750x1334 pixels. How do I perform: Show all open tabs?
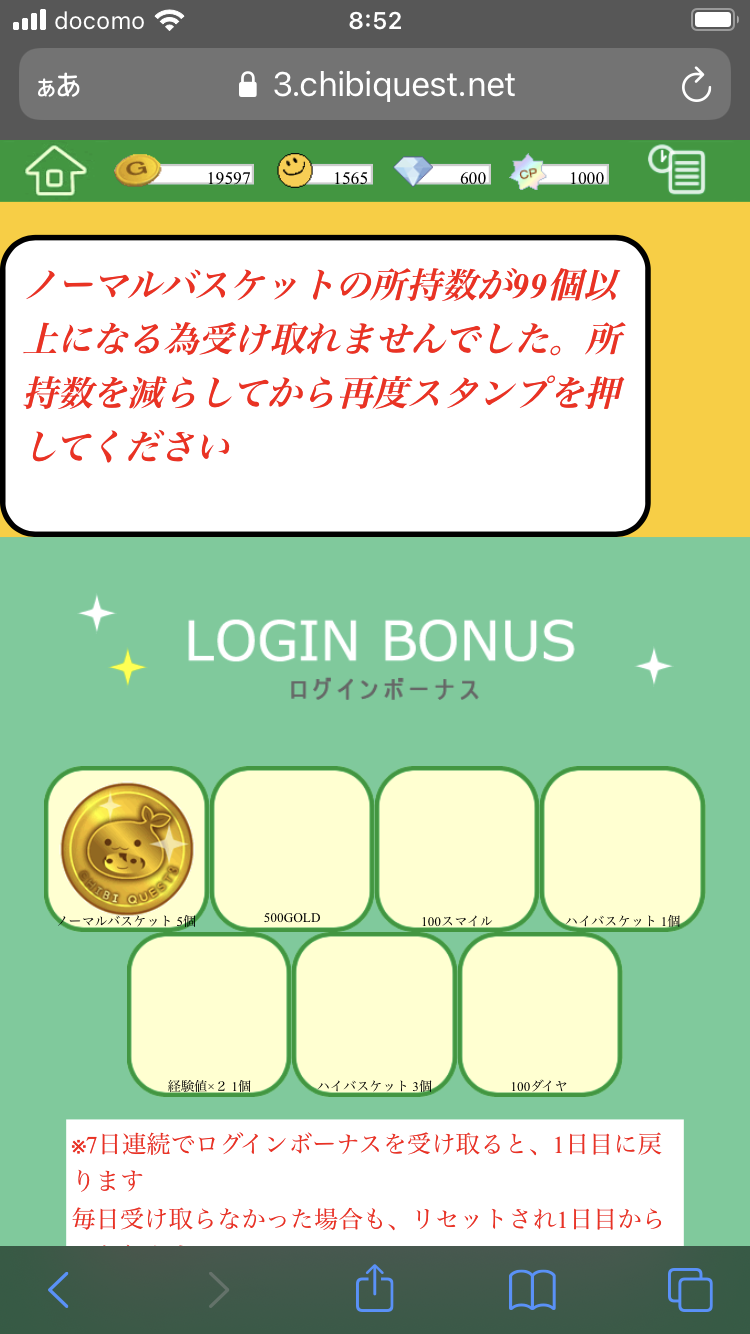pos(690,1290)
